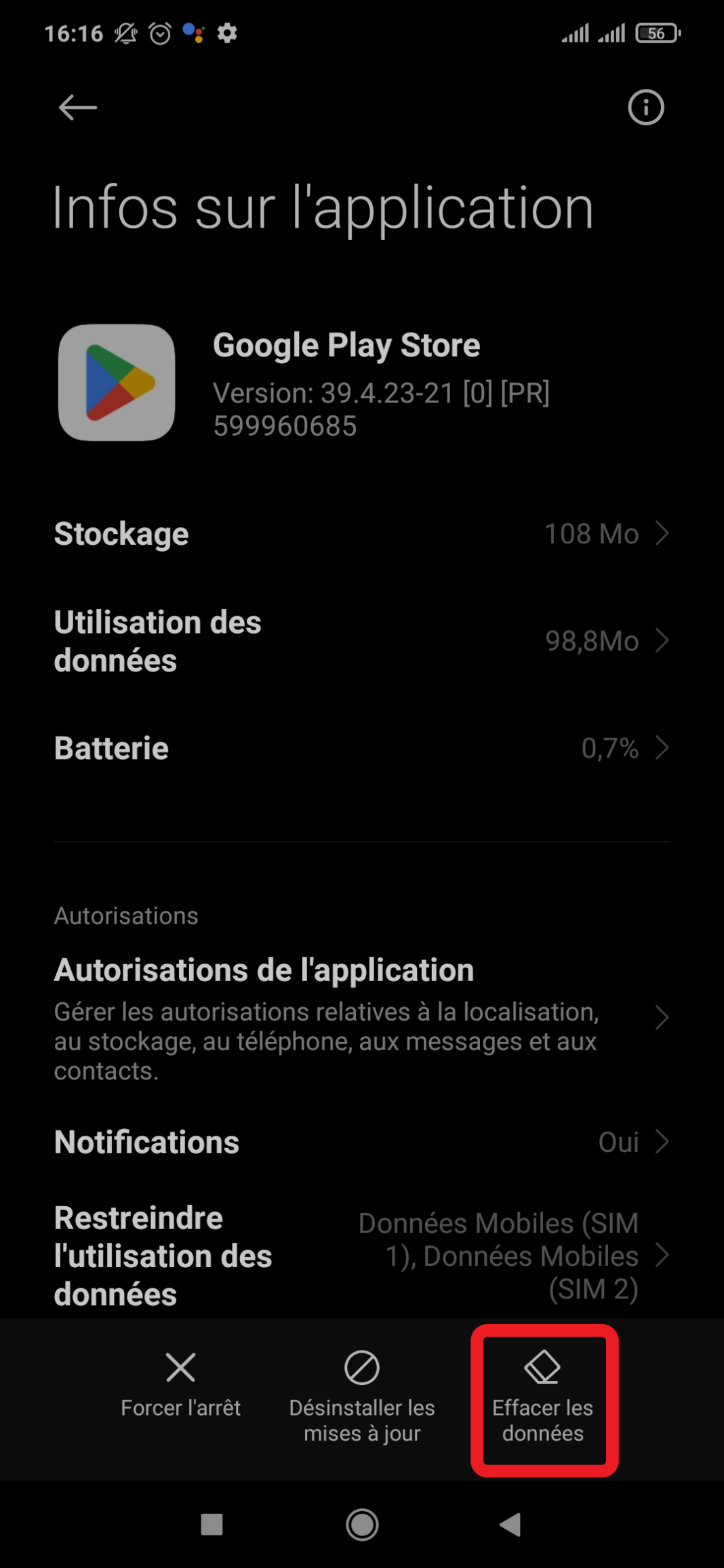Open the Stockage storage details
Viewport: 724px width, 1568px height.
361,534
